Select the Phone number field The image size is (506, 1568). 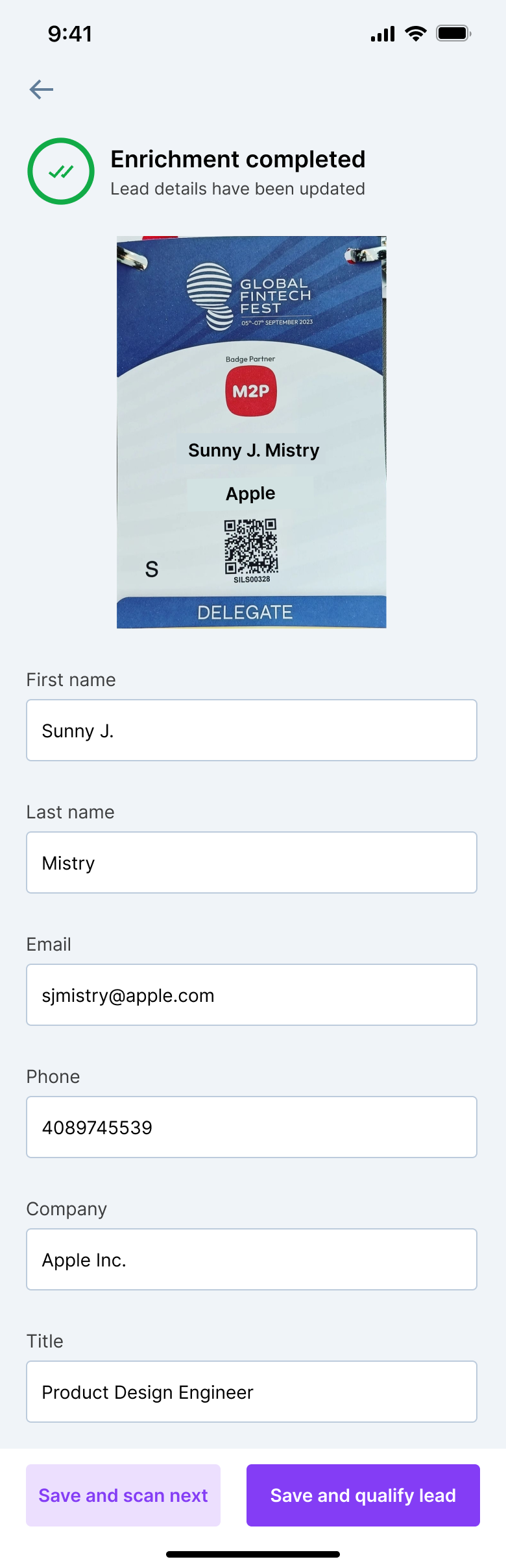[x=251, y=1127]
